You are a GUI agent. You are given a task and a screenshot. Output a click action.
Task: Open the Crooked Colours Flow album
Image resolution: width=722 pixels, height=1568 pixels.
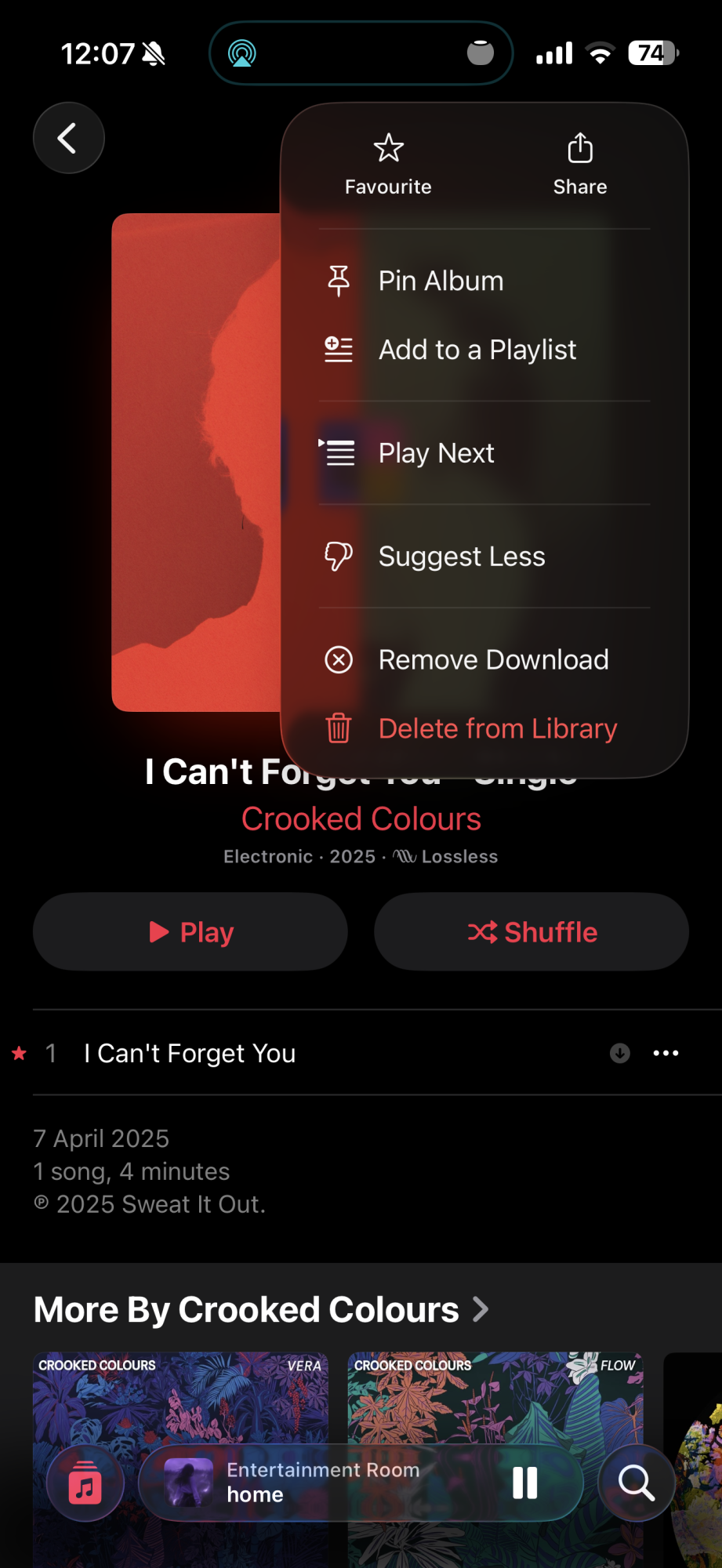[495, 1396]
